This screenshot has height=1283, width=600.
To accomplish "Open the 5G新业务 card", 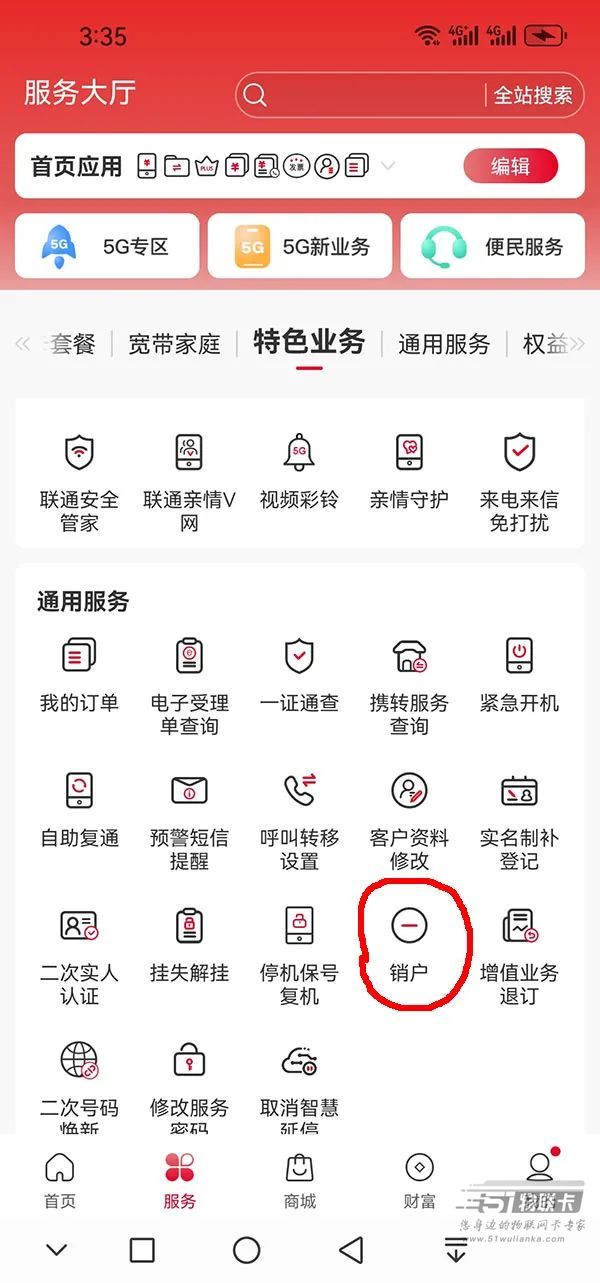I will 300,246.
